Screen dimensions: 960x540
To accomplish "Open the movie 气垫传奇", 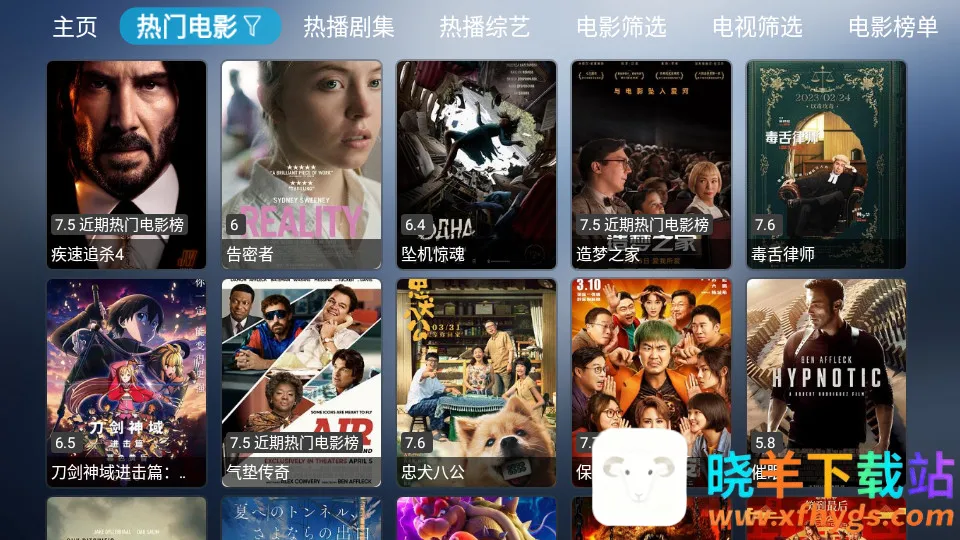I will coord(301,382).
